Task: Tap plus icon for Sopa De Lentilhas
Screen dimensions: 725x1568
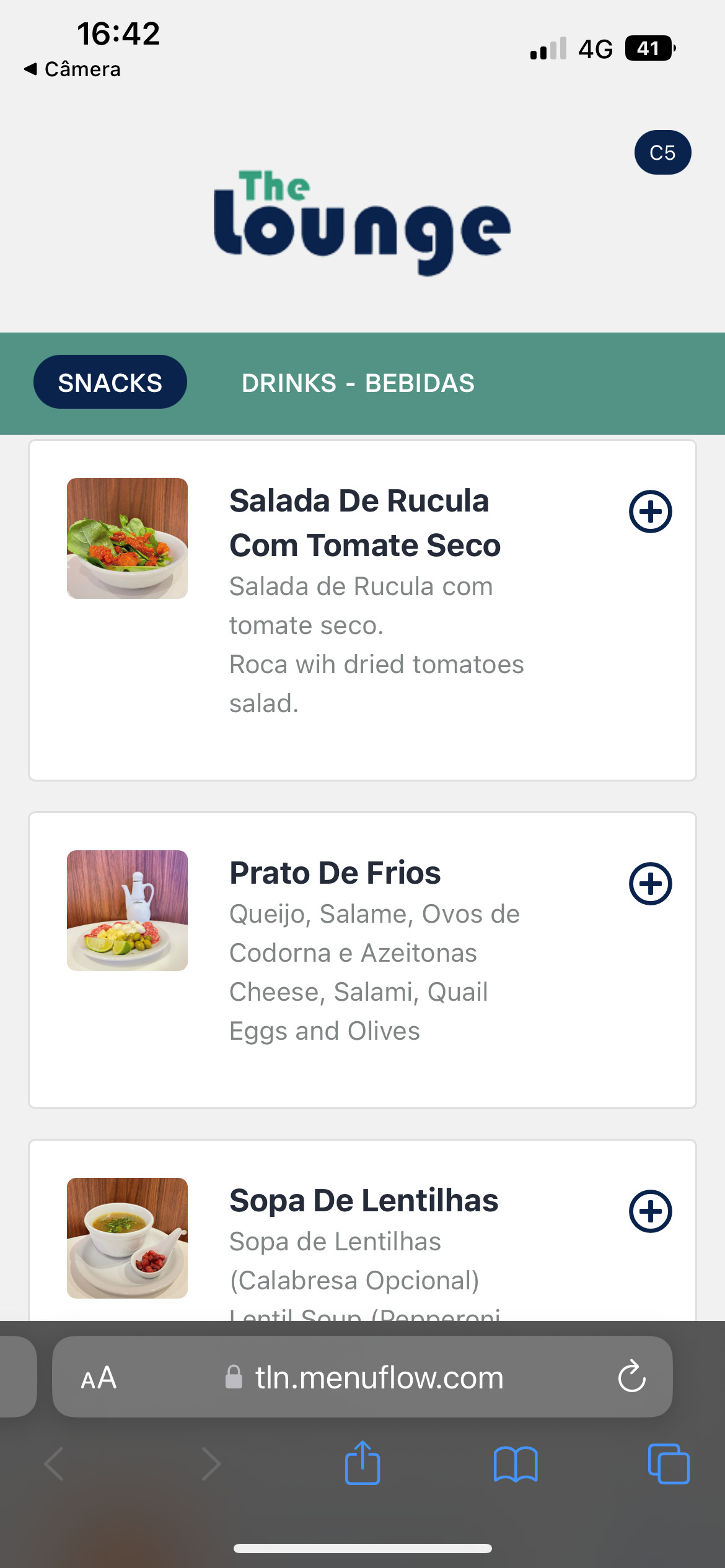Action: coord(650,1211)
